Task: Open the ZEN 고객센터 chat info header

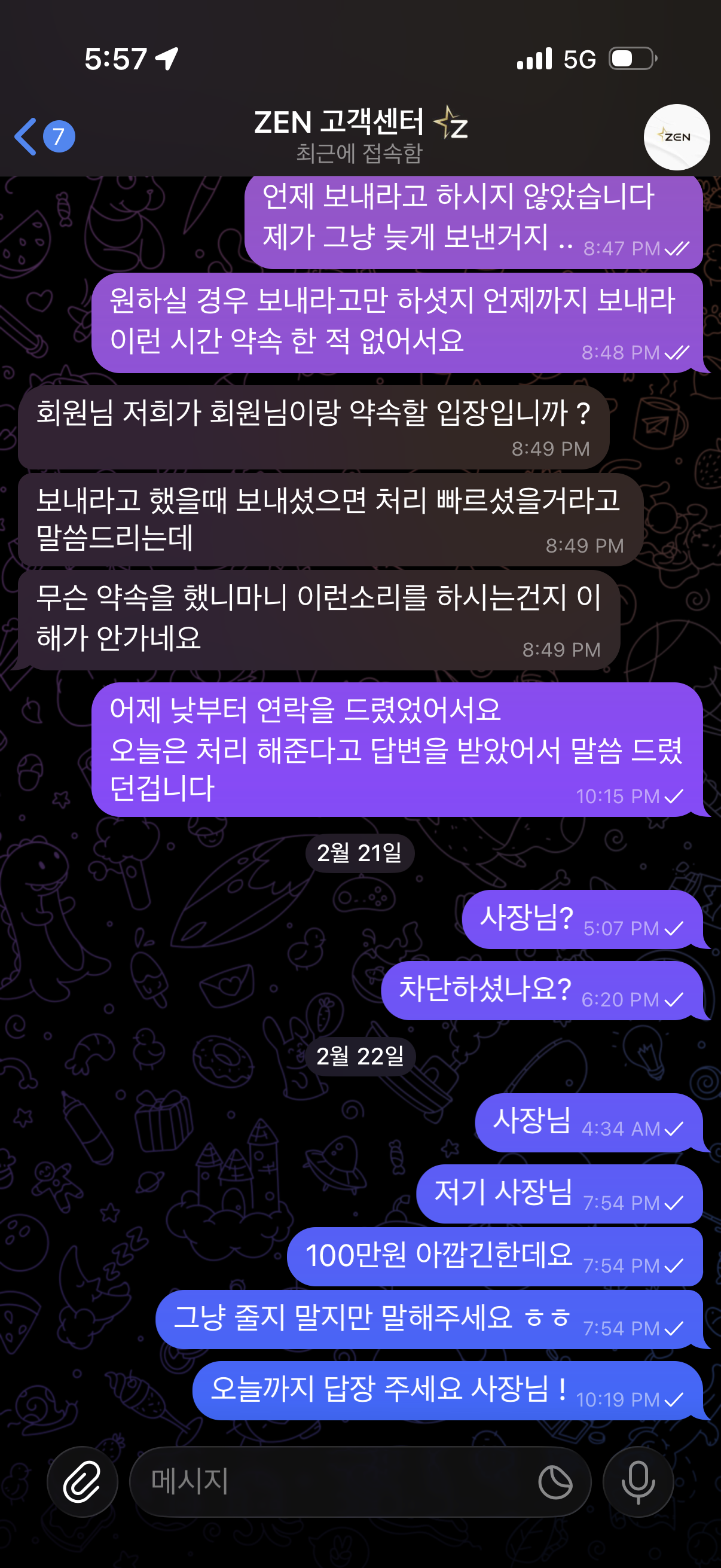Action: pos(359,135)
